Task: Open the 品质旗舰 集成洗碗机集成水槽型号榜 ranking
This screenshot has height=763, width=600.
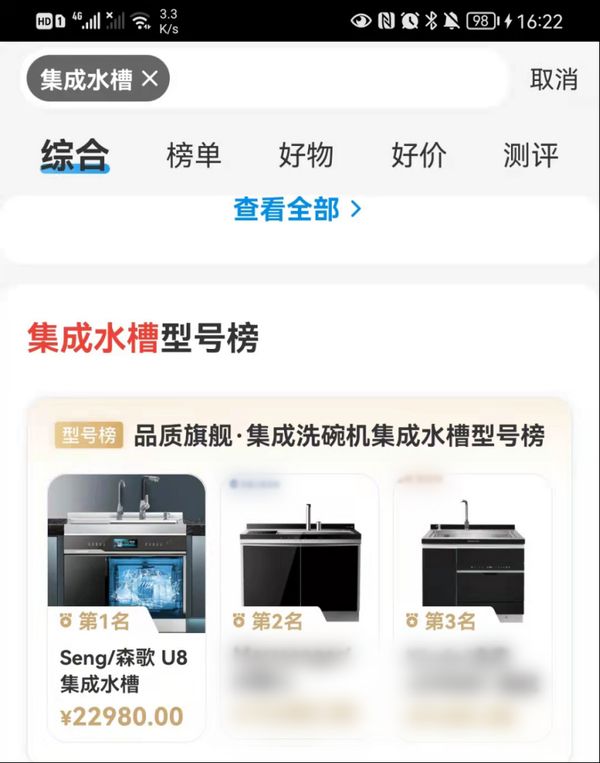Action: pos(340,436)
